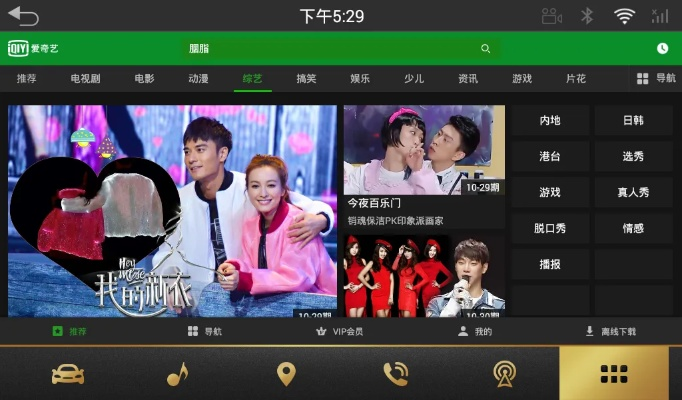Open the 我的 profile section
The height and width of the screenshot is (400, 682).
tap(476, 331)
